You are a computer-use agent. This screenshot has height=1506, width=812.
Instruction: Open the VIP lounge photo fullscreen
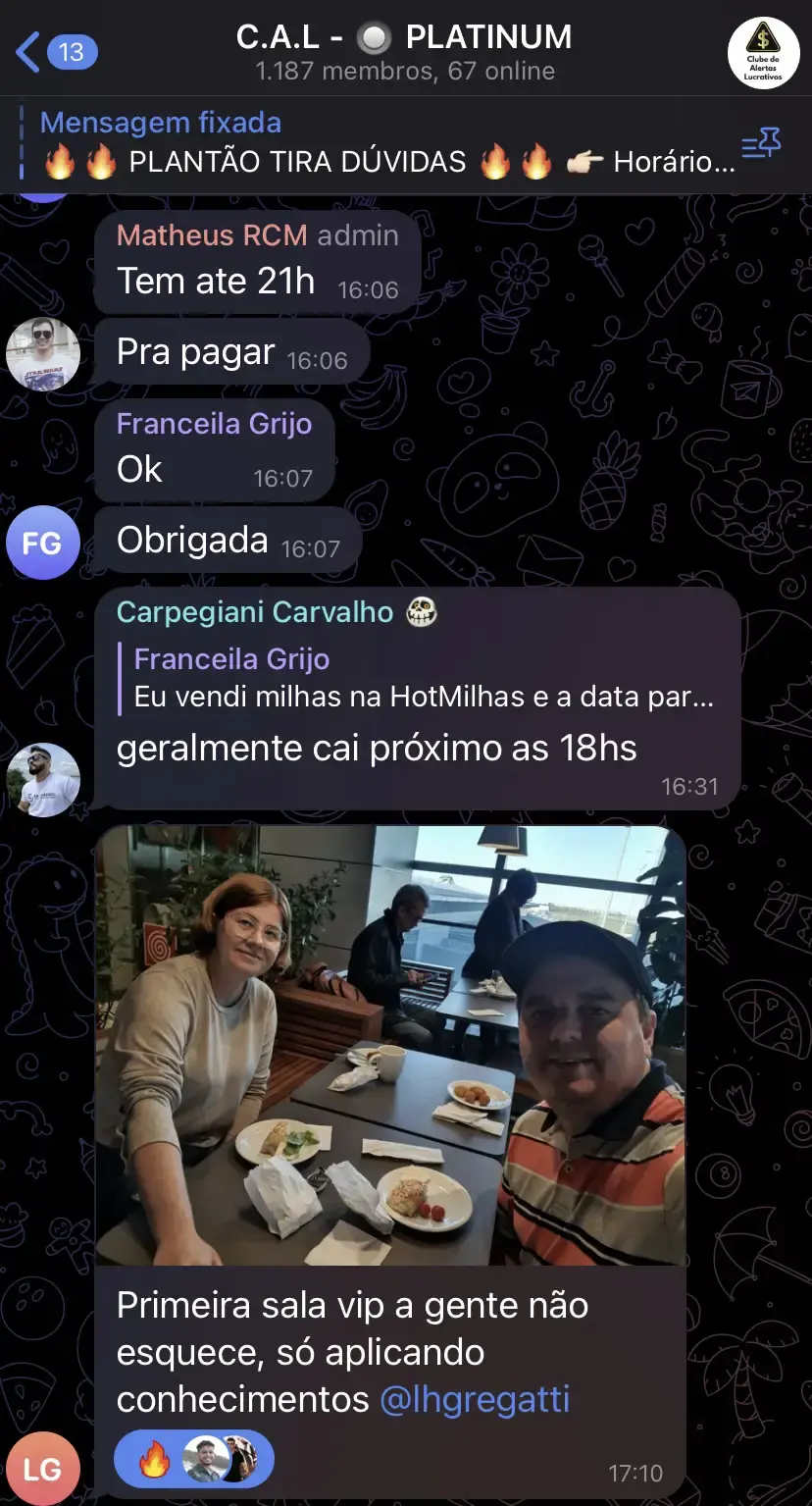tap(390, 1045)
